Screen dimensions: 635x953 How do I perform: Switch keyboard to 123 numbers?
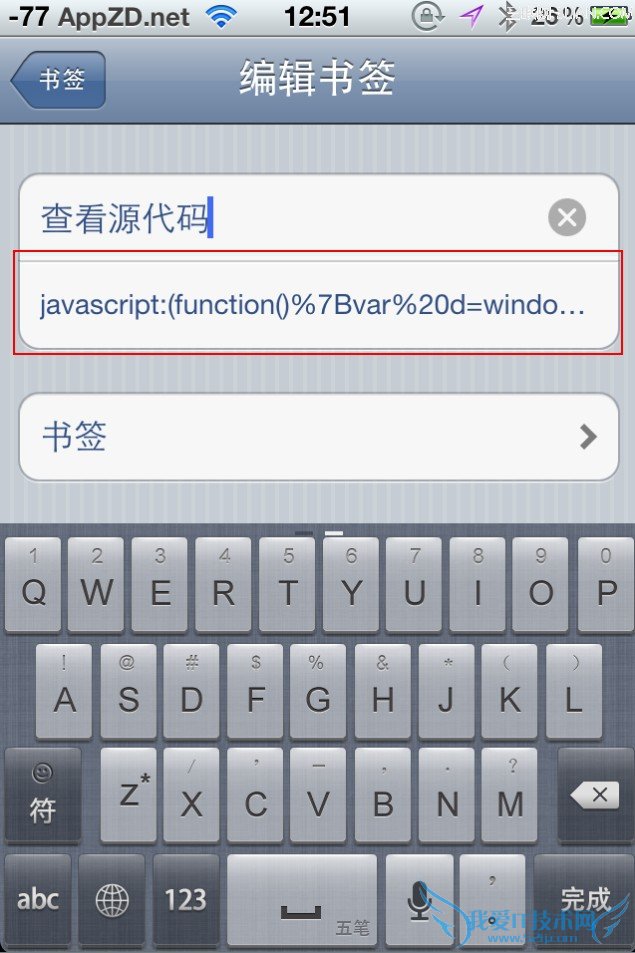tap(185, 900)
